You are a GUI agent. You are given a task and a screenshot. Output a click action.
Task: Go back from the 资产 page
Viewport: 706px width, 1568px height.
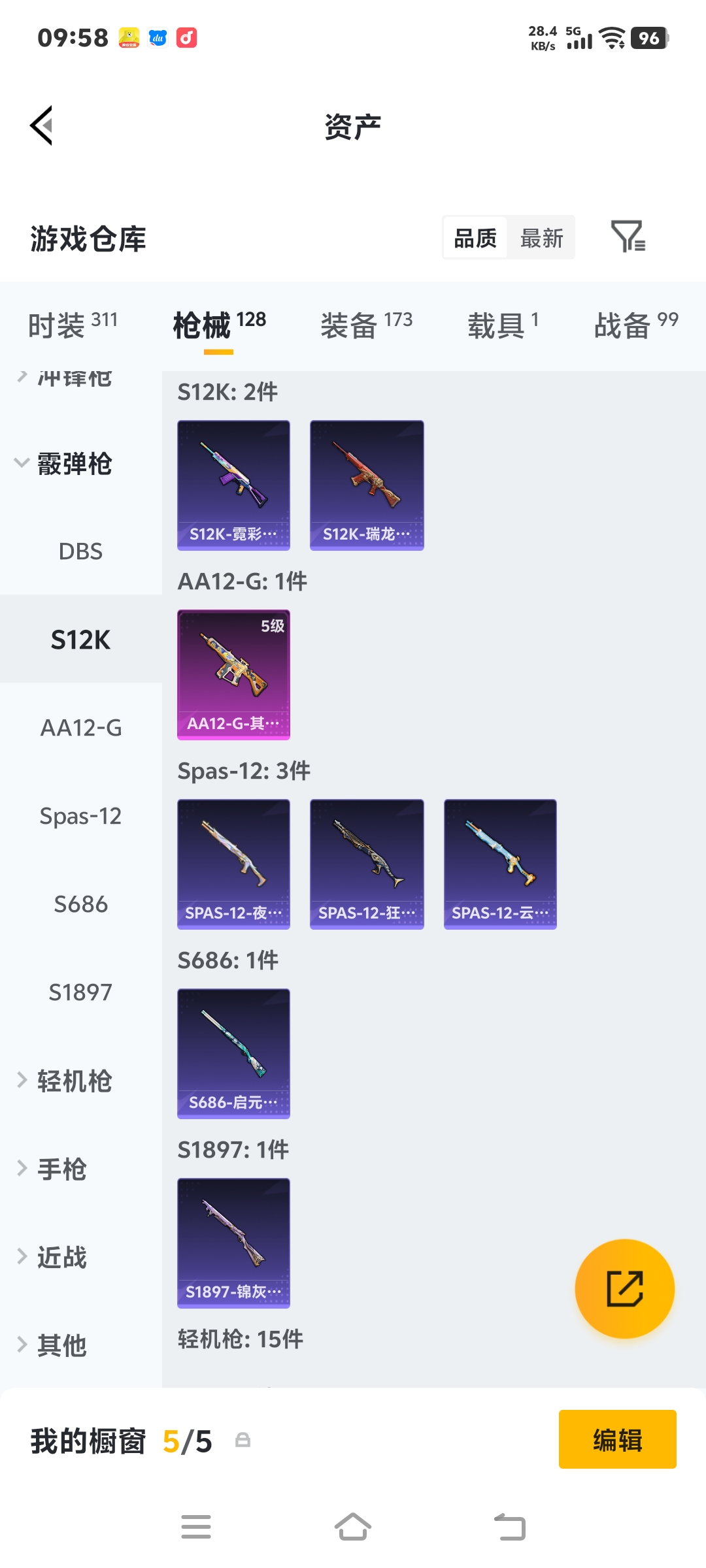pyautogui.click(x=42, y=125)
